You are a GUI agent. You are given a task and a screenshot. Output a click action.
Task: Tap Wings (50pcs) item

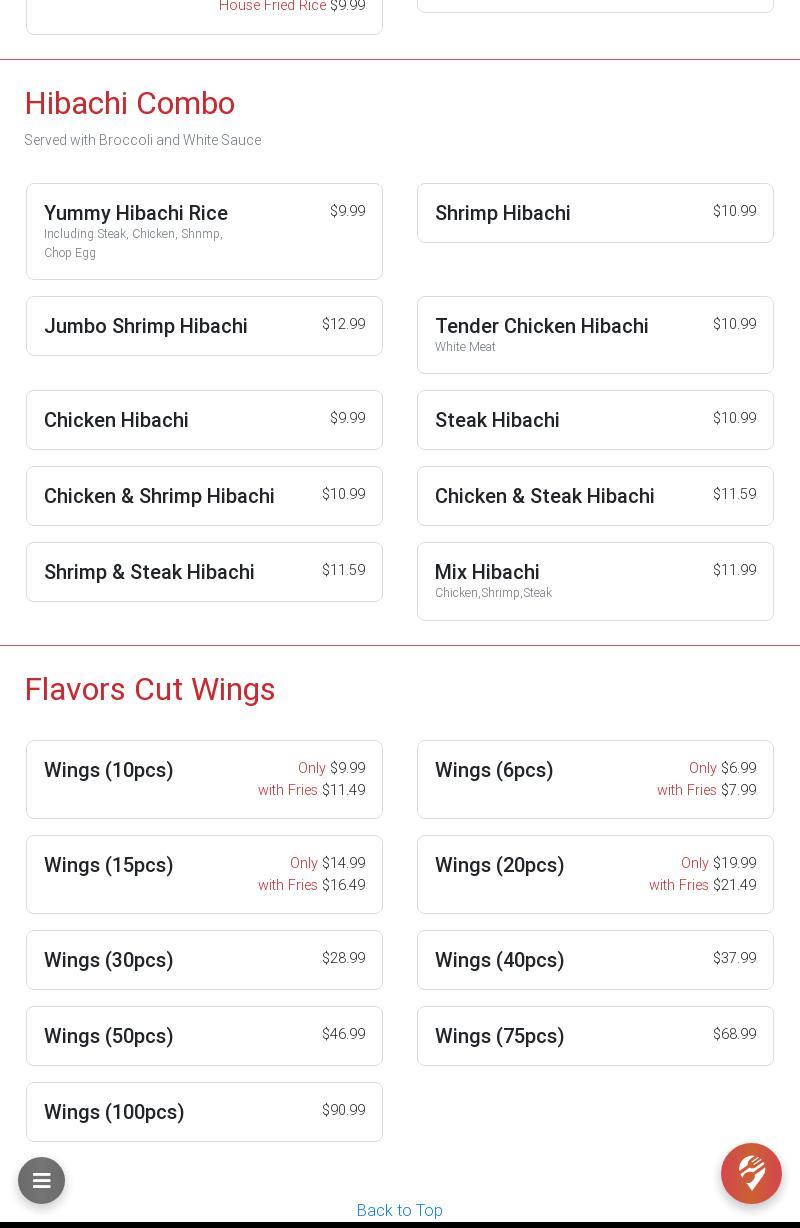(204, 1036)
